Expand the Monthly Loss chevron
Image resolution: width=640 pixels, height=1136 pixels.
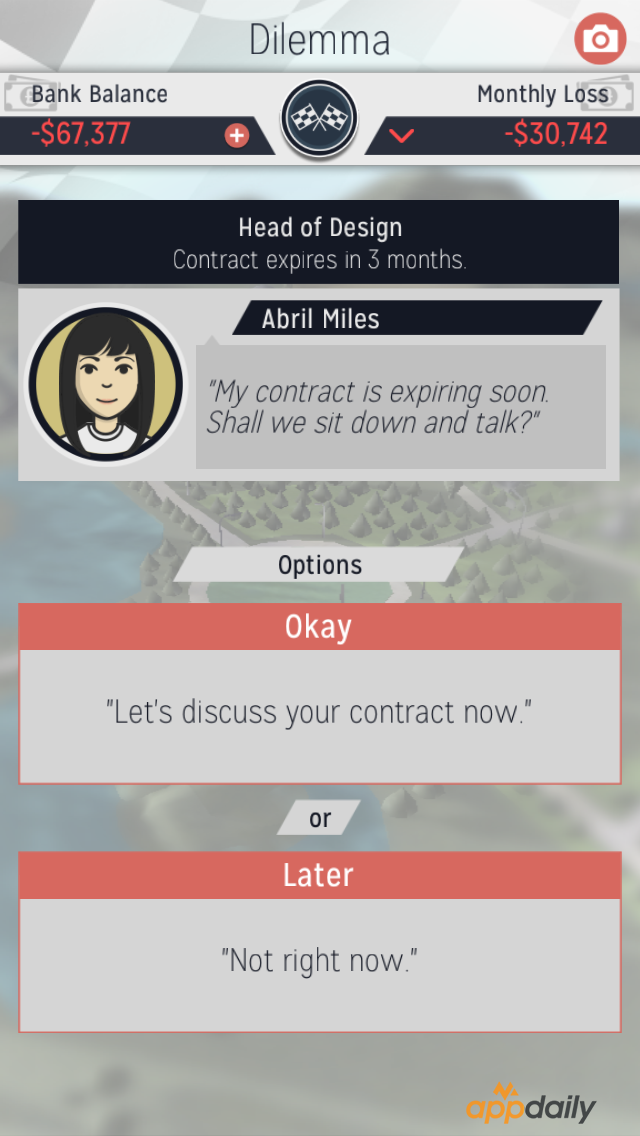pyautogui.click(x=401, y=136)
